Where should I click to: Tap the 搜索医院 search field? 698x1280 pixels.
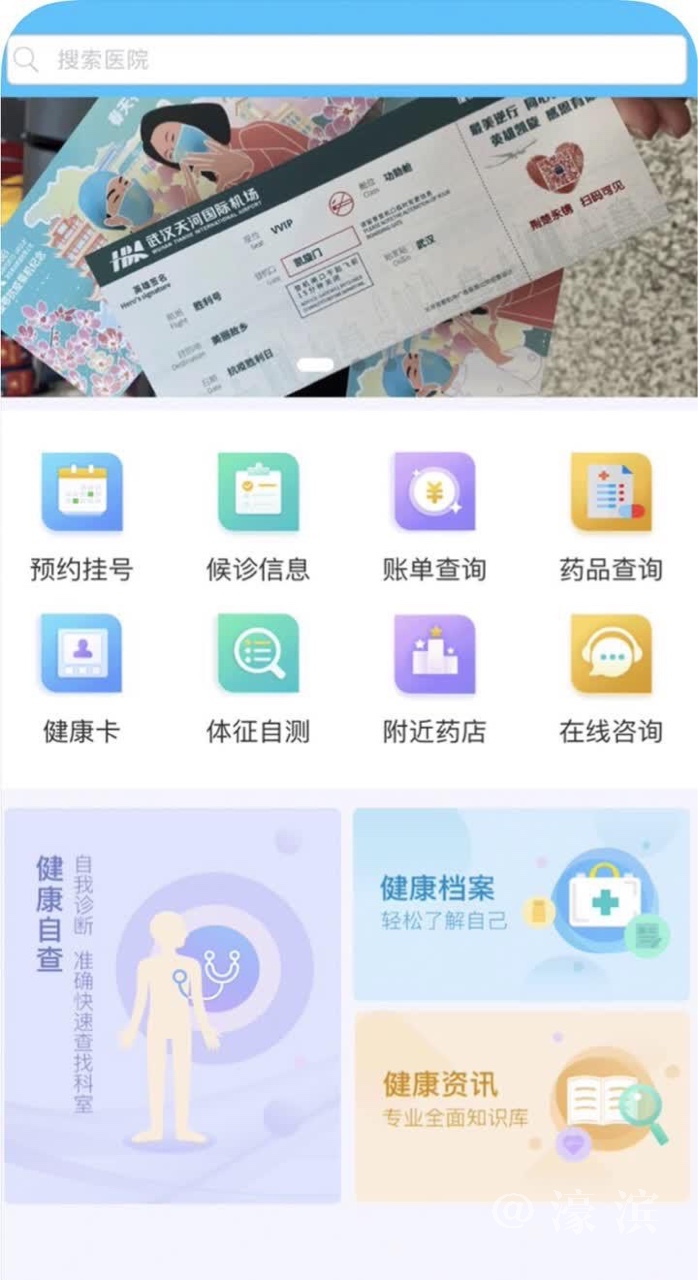pyautogui.click(x=347, y=60)
